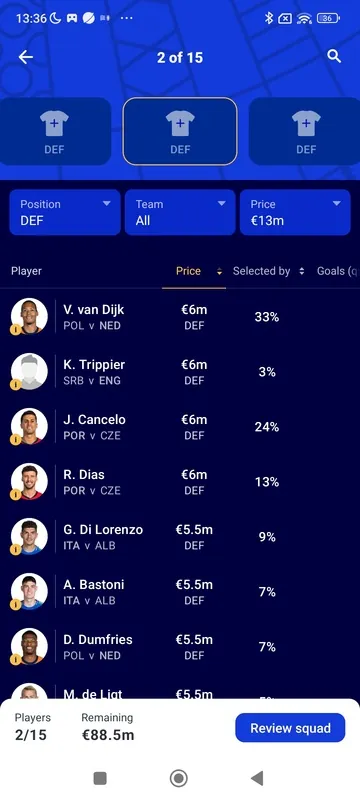Go back using the top arrow
The width and height of the screenshot is (360, 800).
click(x=26, y=57)
